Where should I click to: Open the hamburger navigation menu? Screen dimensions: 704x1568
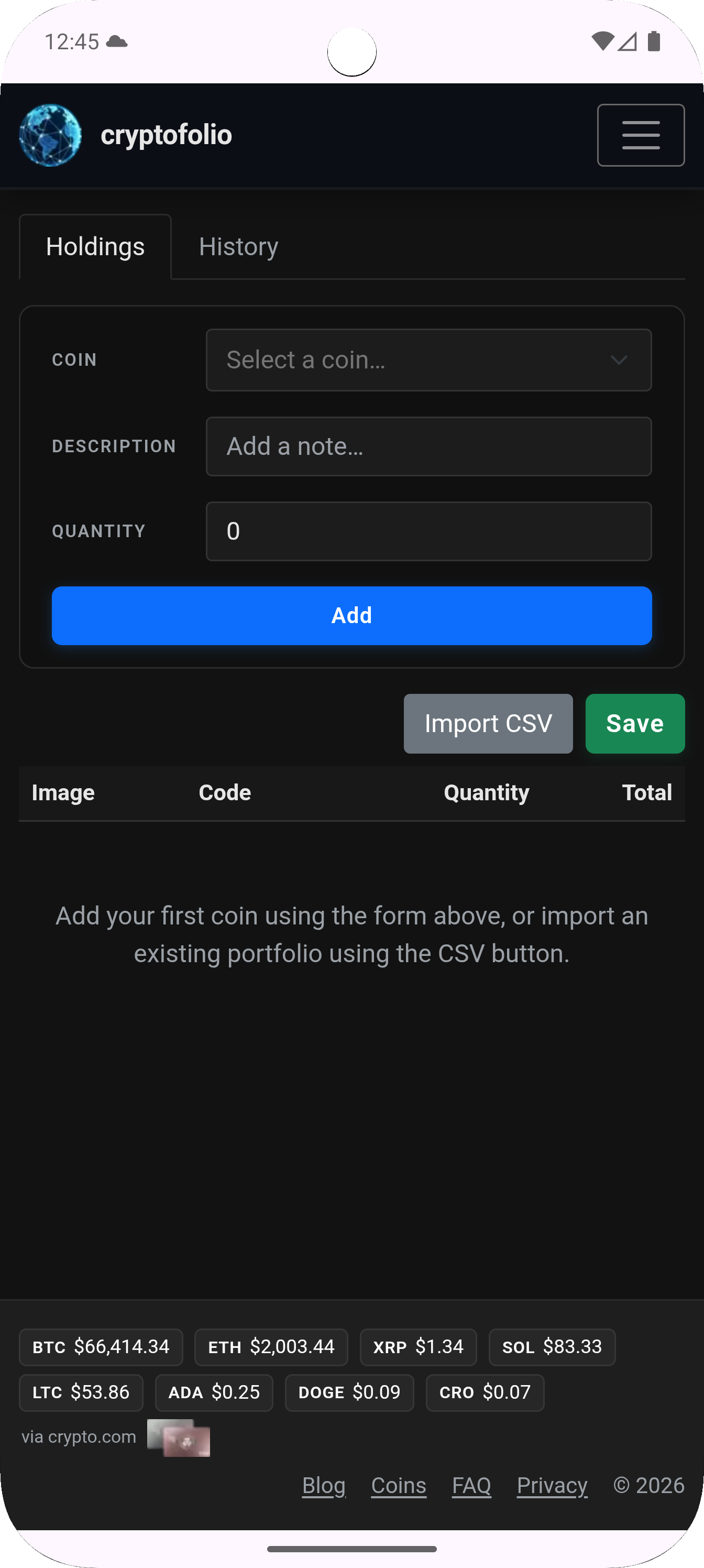click(640, 135)
